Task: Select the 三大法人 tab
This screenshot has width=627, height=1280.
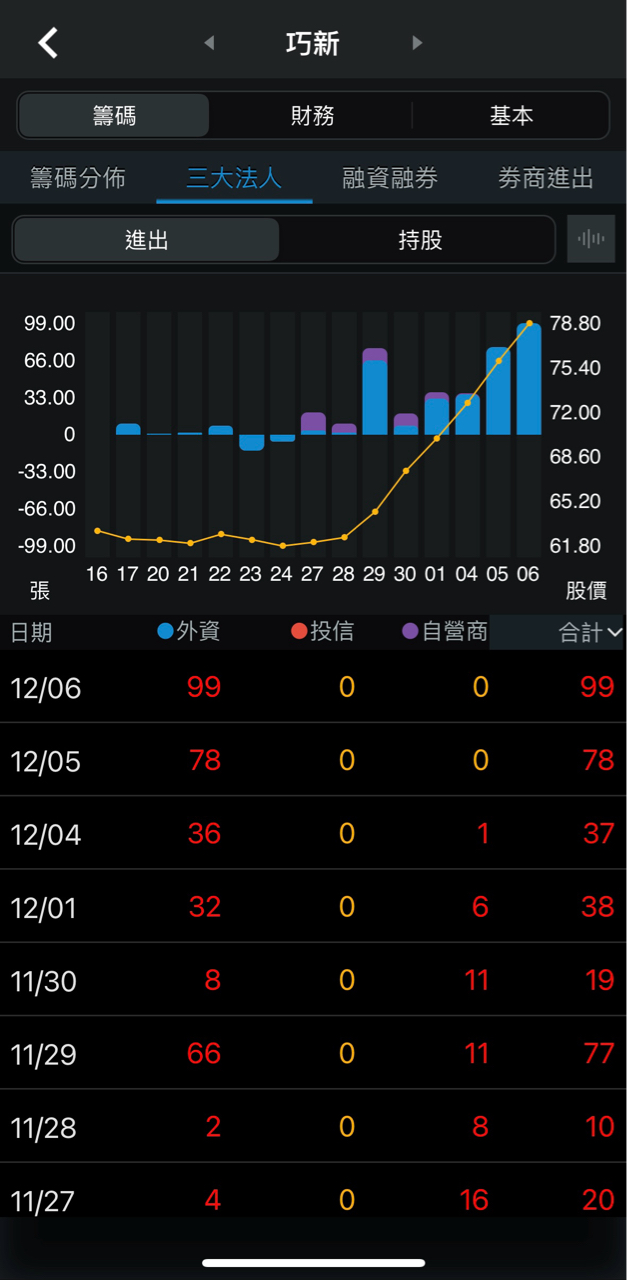Action: click(x=234, y=179)
